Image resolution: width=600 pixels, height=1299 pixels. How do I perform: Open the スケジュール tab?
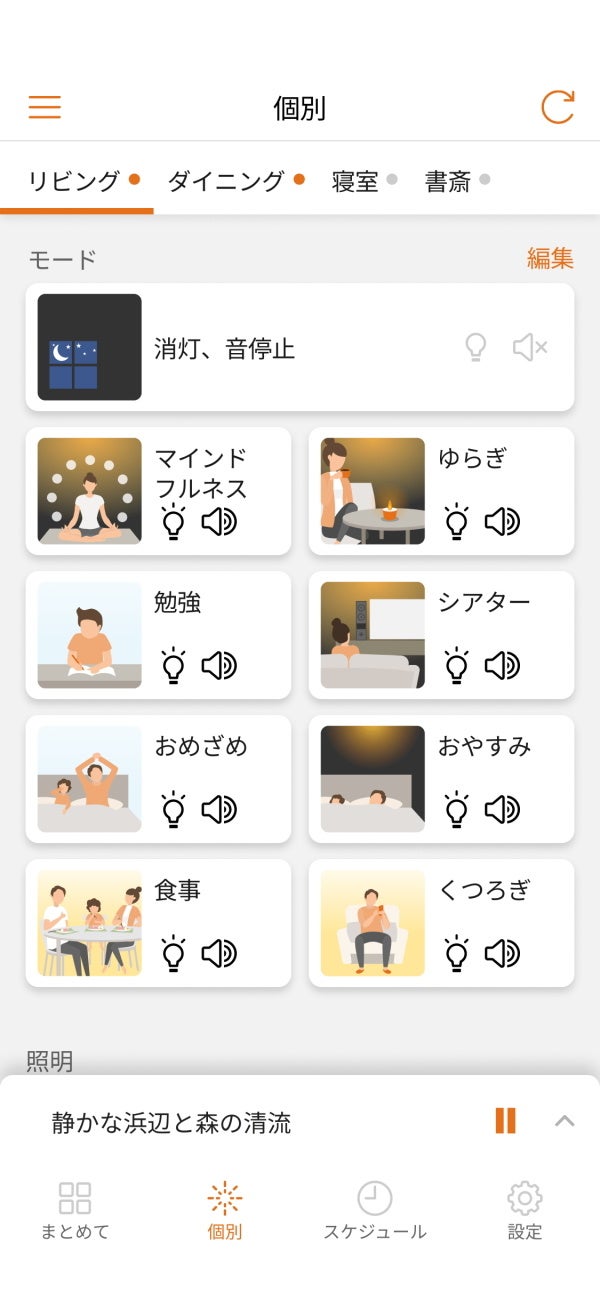[375, 1210]
